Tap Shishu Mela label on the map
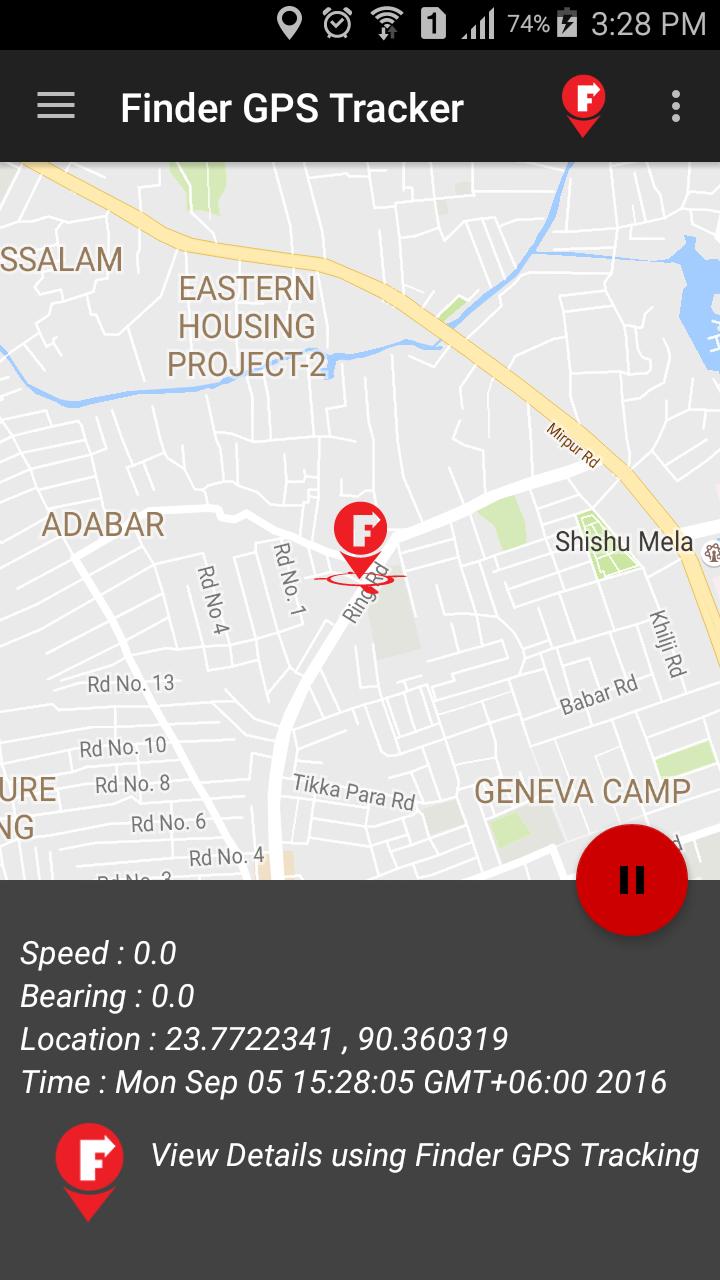Viewport: 720px width, 1280px height. pyautogui.click(x=624, y=540)
